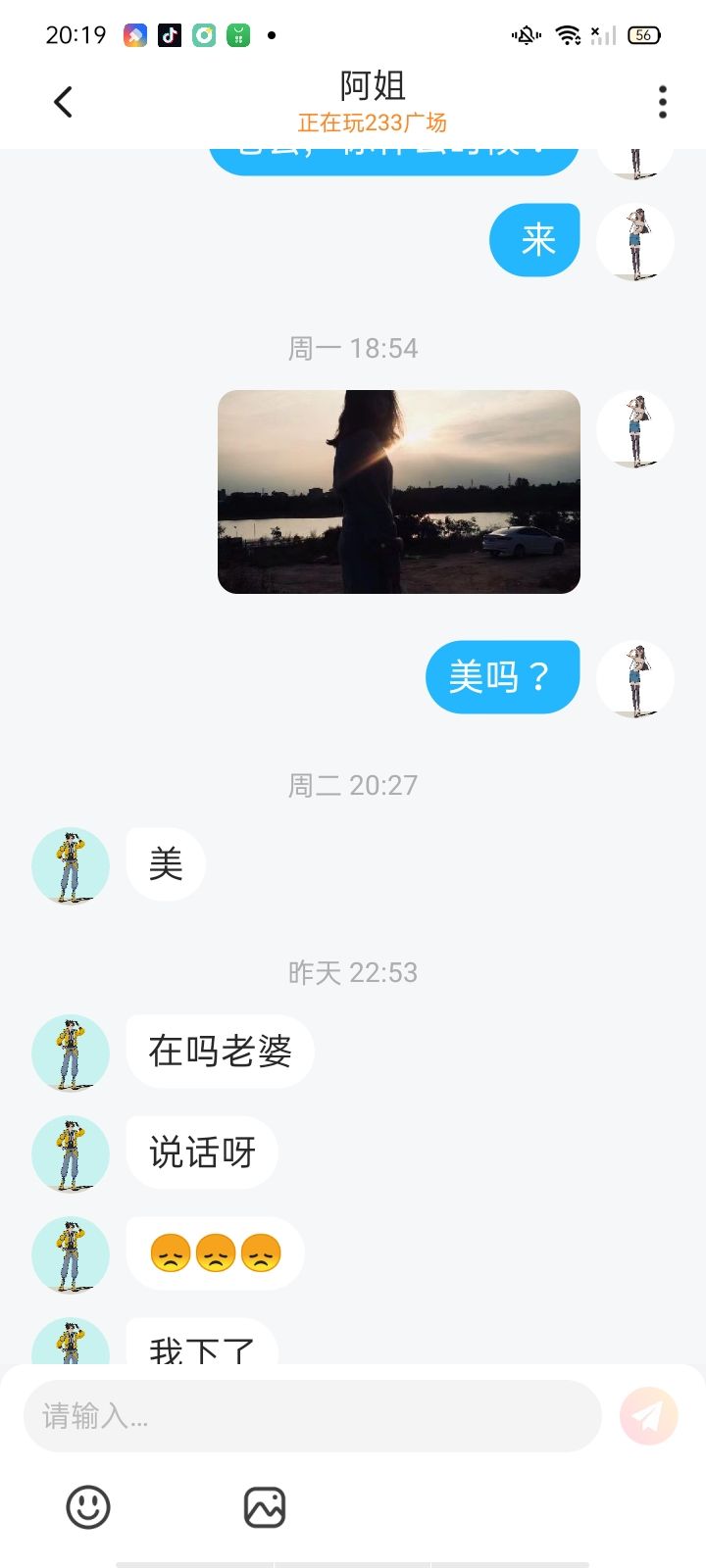Focus the 请输入 message input field
Image resolution: width=706 pixels, height=1568 pixels.
tap(312, 1416)
